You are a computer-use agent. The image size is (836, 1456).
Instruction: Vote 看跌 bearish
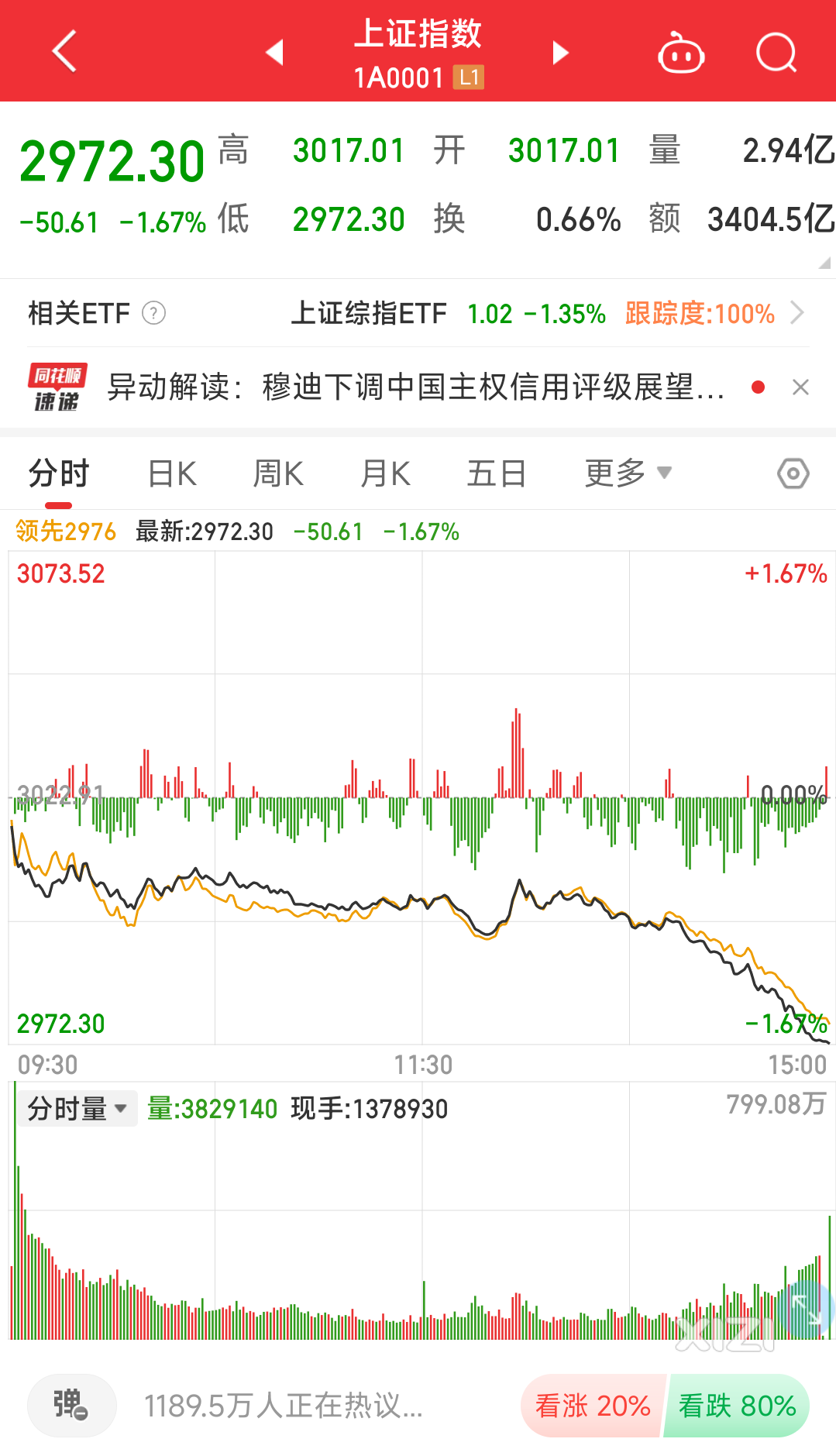pos(737,1405)
